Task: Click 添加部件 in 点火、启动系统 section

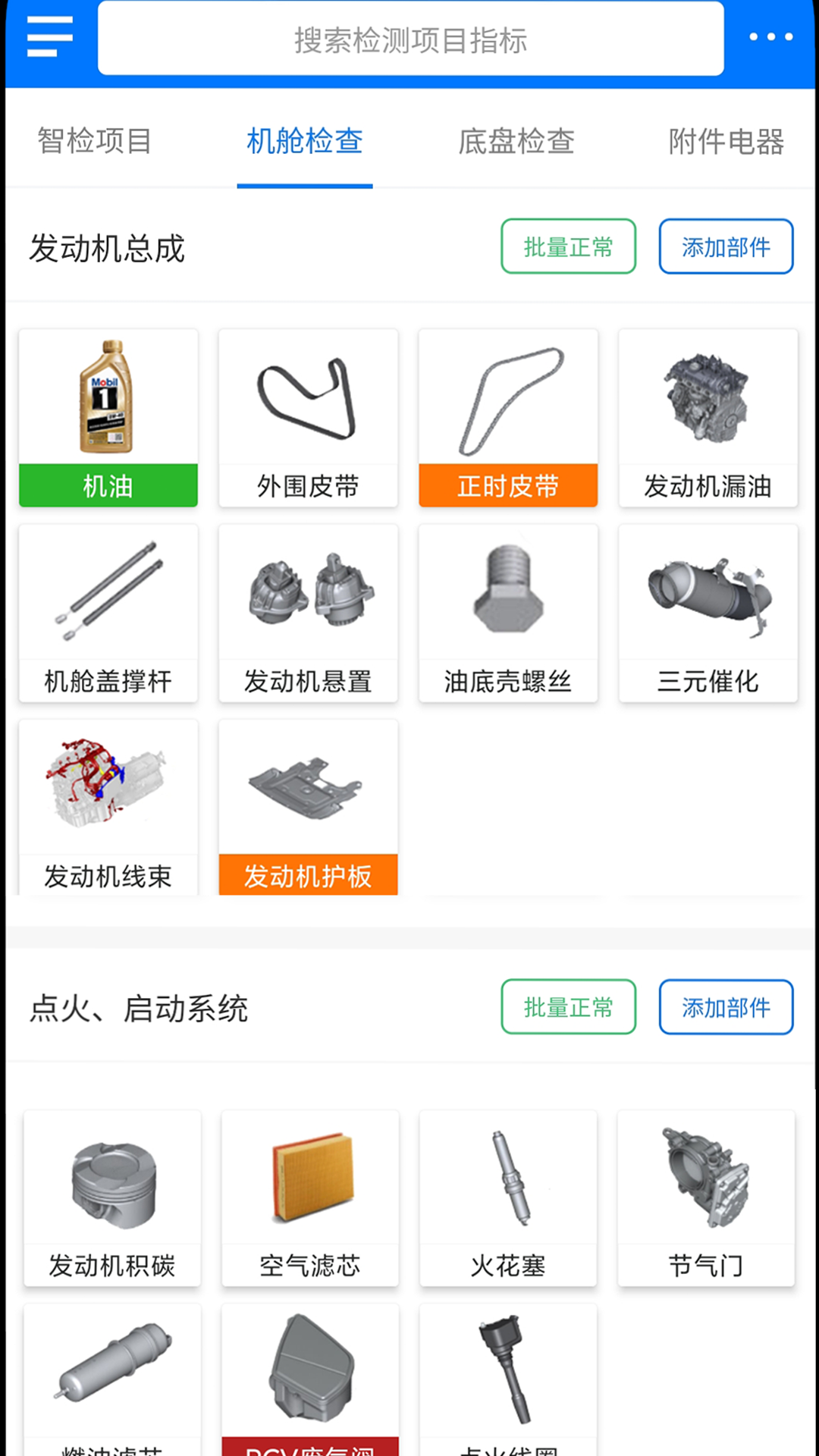Action: [726, 1007]
